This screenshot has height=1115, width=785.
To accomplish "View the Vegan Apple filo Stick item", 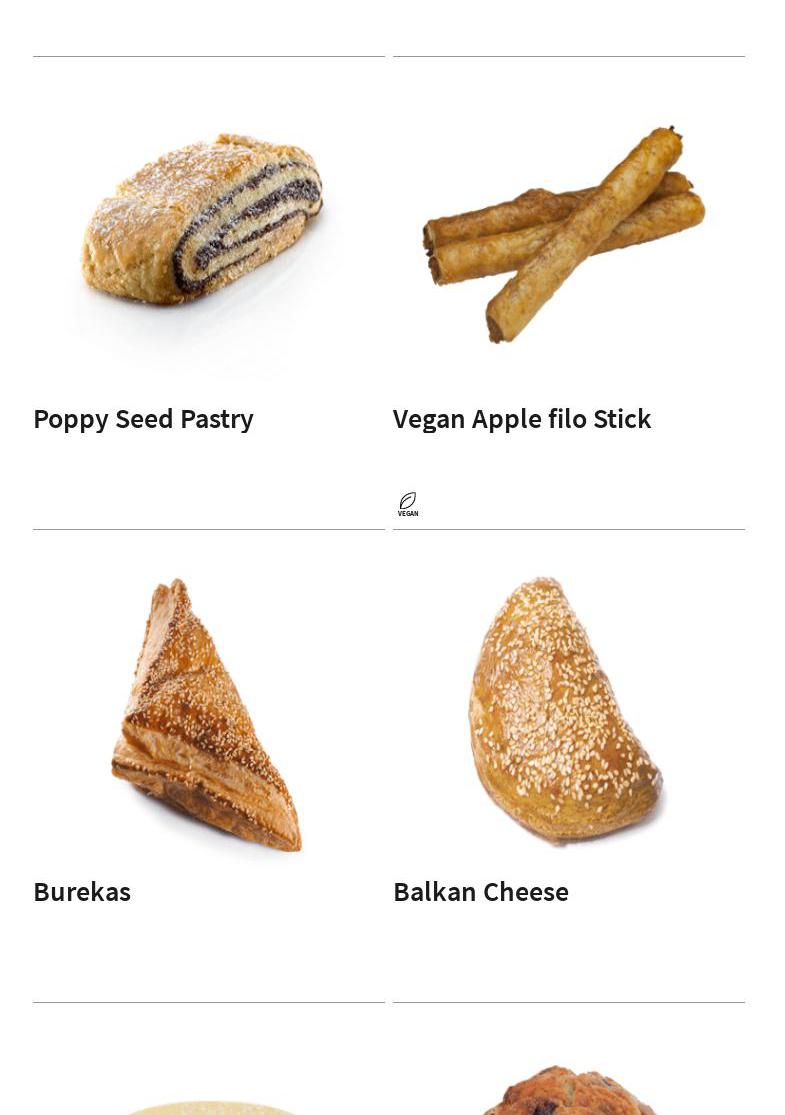I will coord(521,419).
